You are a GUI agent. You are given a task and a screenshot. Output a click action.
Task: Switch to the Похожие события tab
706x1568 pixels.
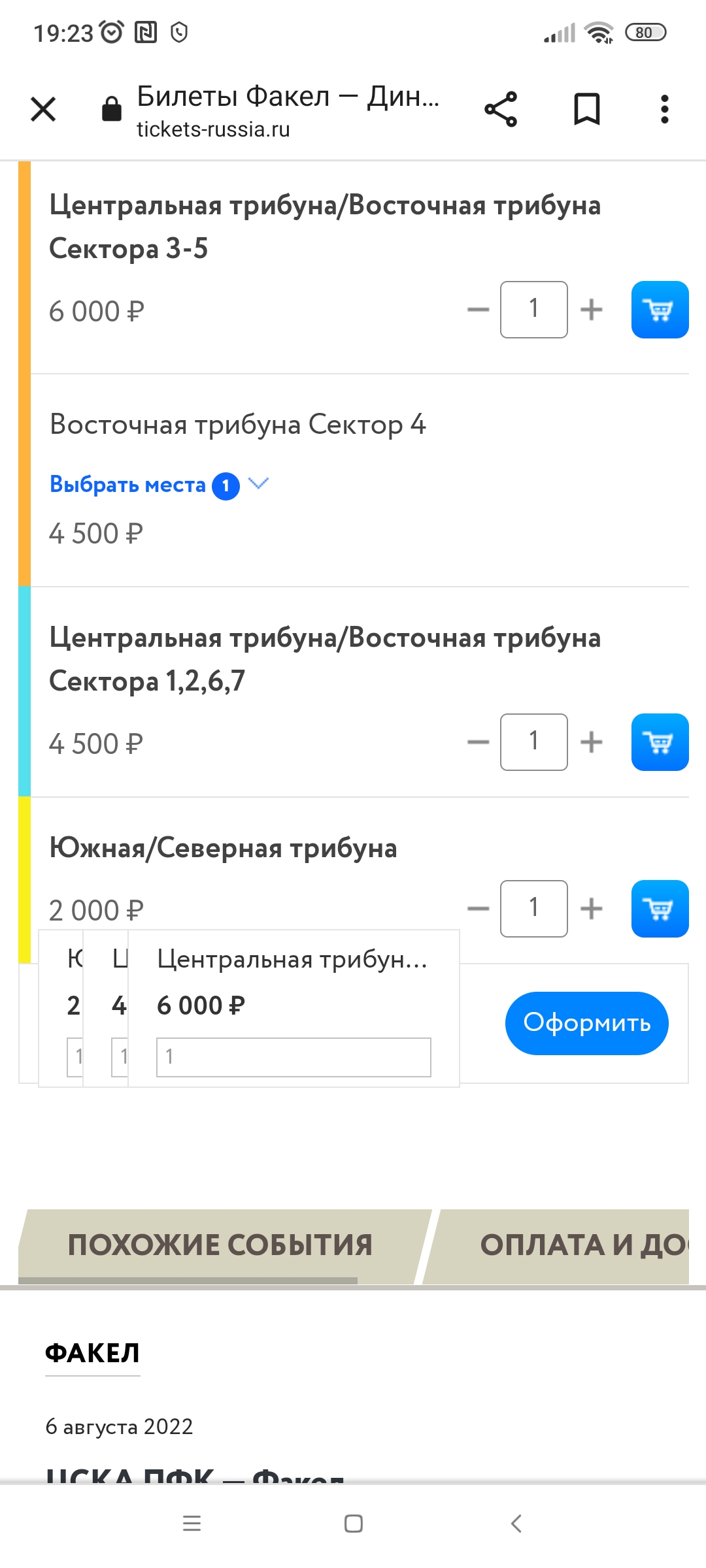click(220, 1245)
